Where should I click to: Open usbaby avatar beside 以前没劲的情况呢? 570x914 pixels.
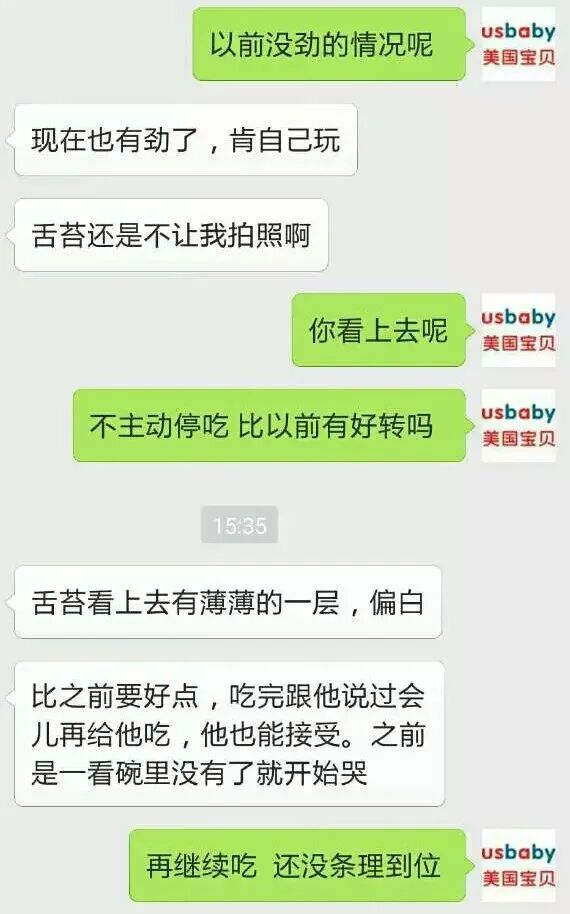point(518,44)
